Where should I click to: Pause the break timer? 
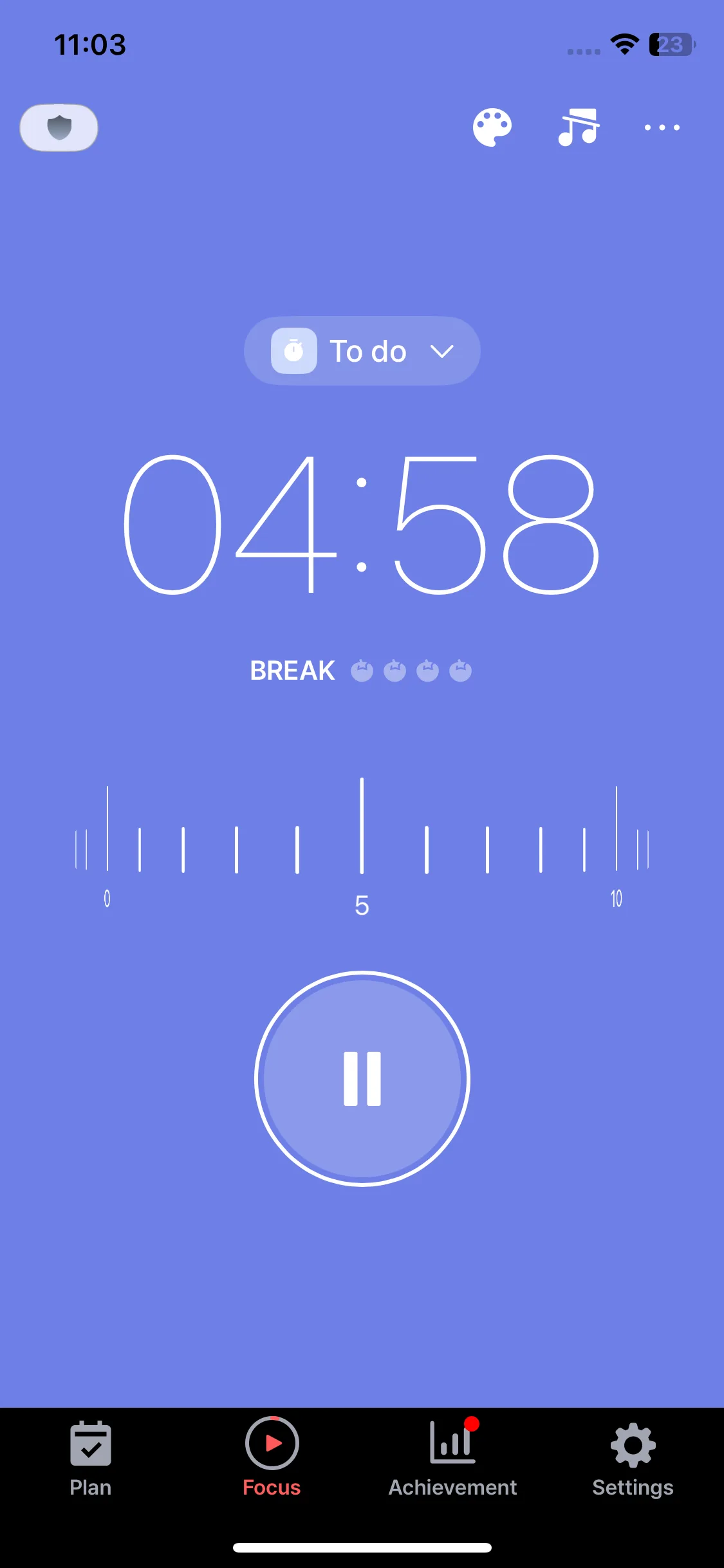coord(362,1079)
